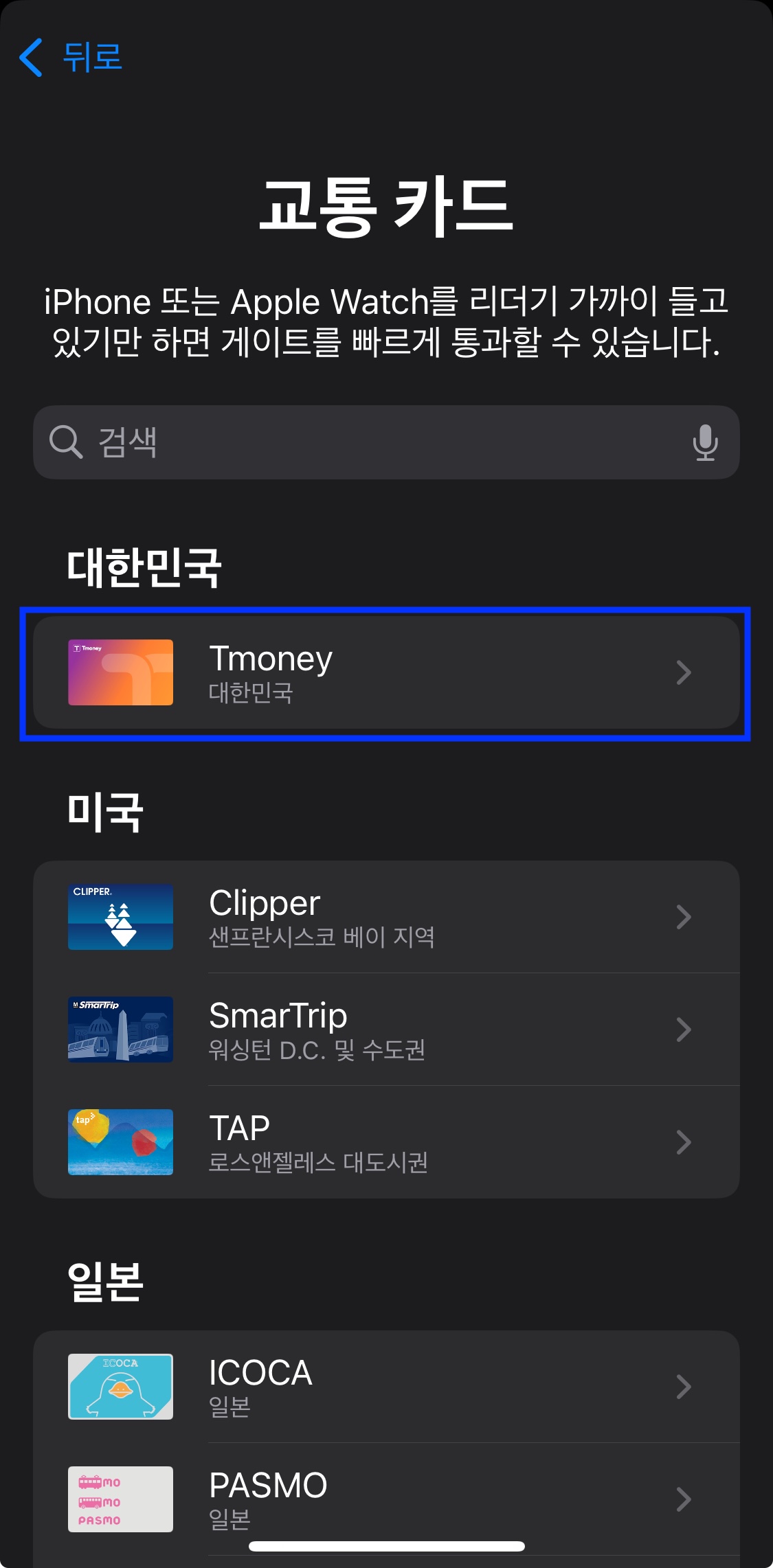The width and height of the screenshot is (773, 1568).
Task: Expand the PASMO row chevron
Action: point(684,1499)
